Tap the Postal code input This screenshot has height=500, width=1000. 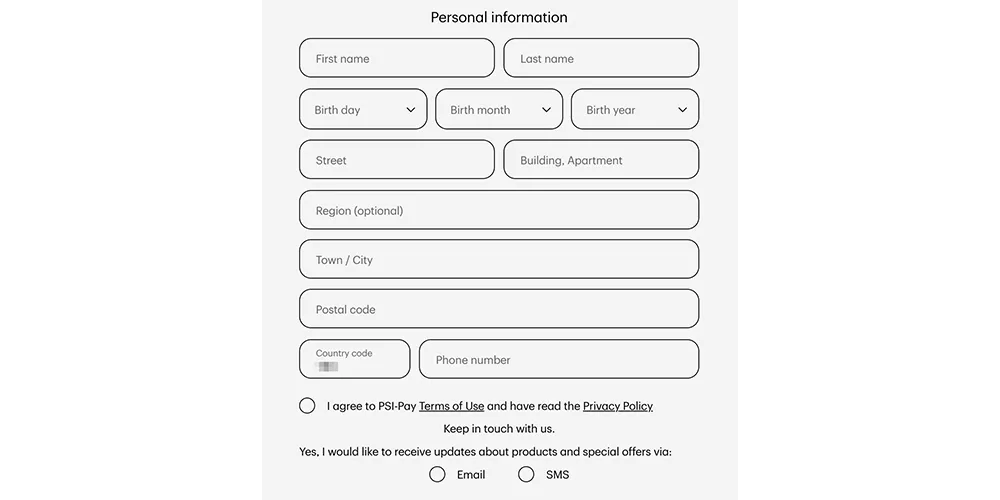[x=498, y=309]
